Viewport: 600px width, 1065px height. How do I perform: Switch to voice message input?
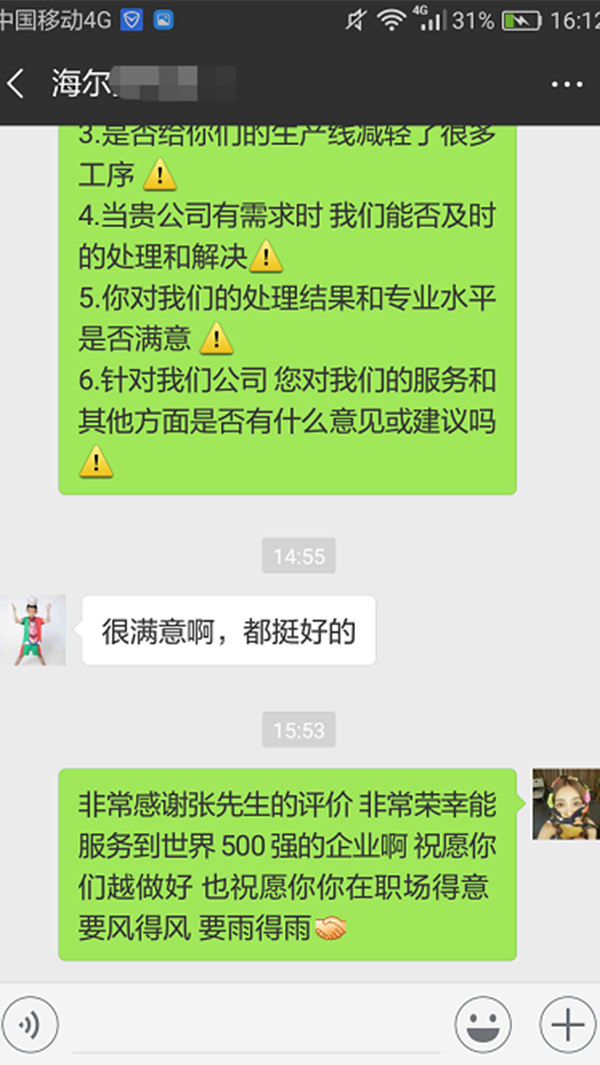tap(30, 1024)
